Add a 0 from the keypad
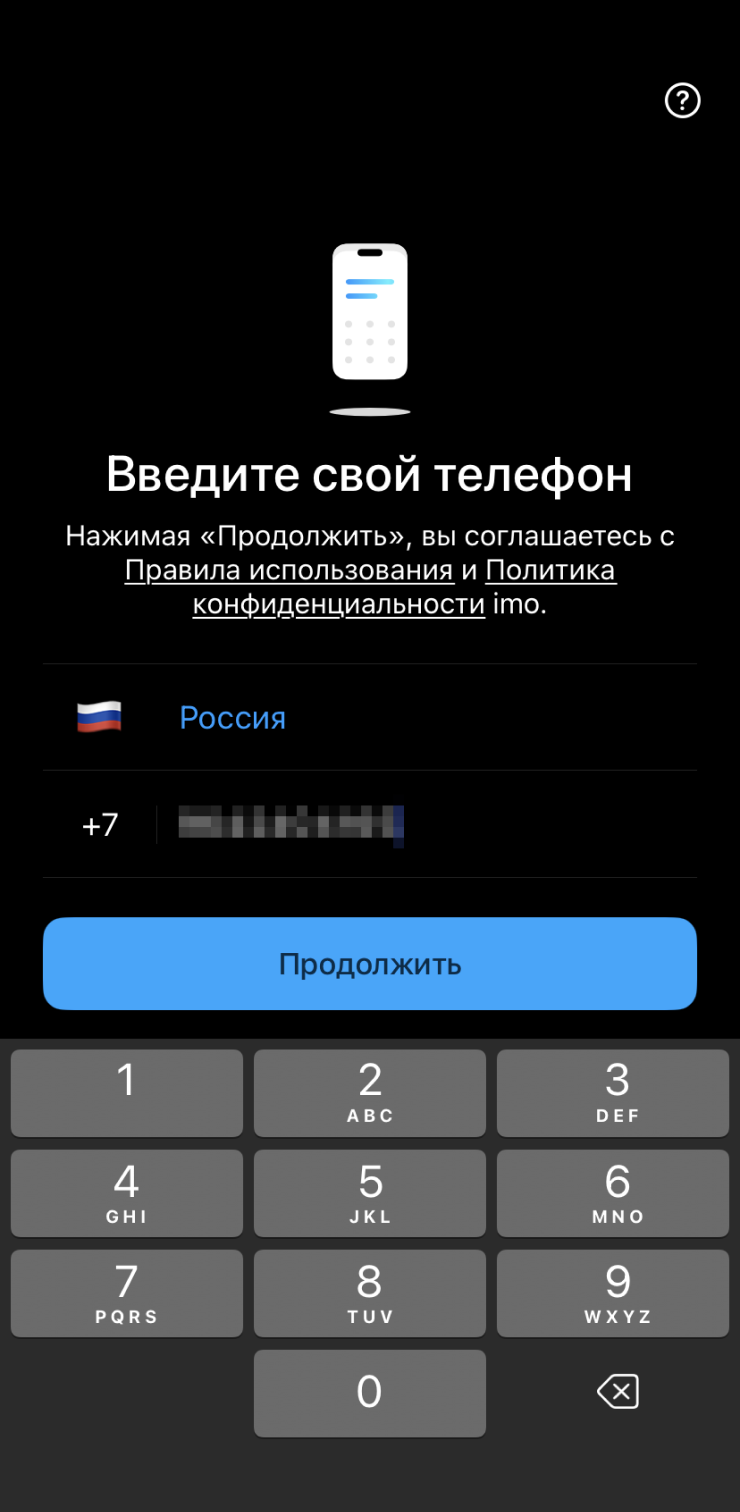Image resolution: width=740 pixels, height=1512 pixels. click(x=370, y=1393)
